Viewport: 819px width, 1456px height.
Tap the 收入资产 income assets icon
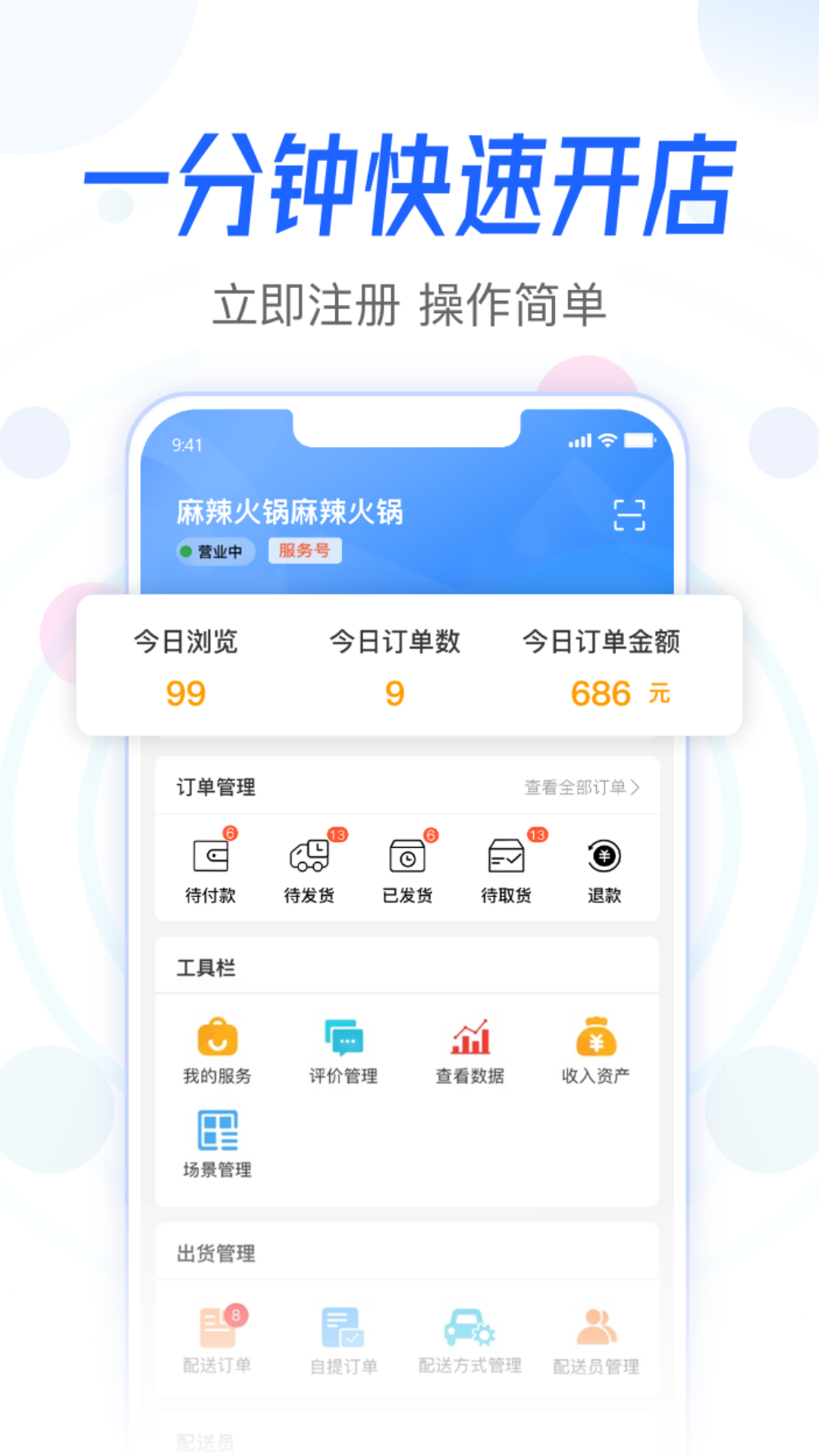(598, 1035)
